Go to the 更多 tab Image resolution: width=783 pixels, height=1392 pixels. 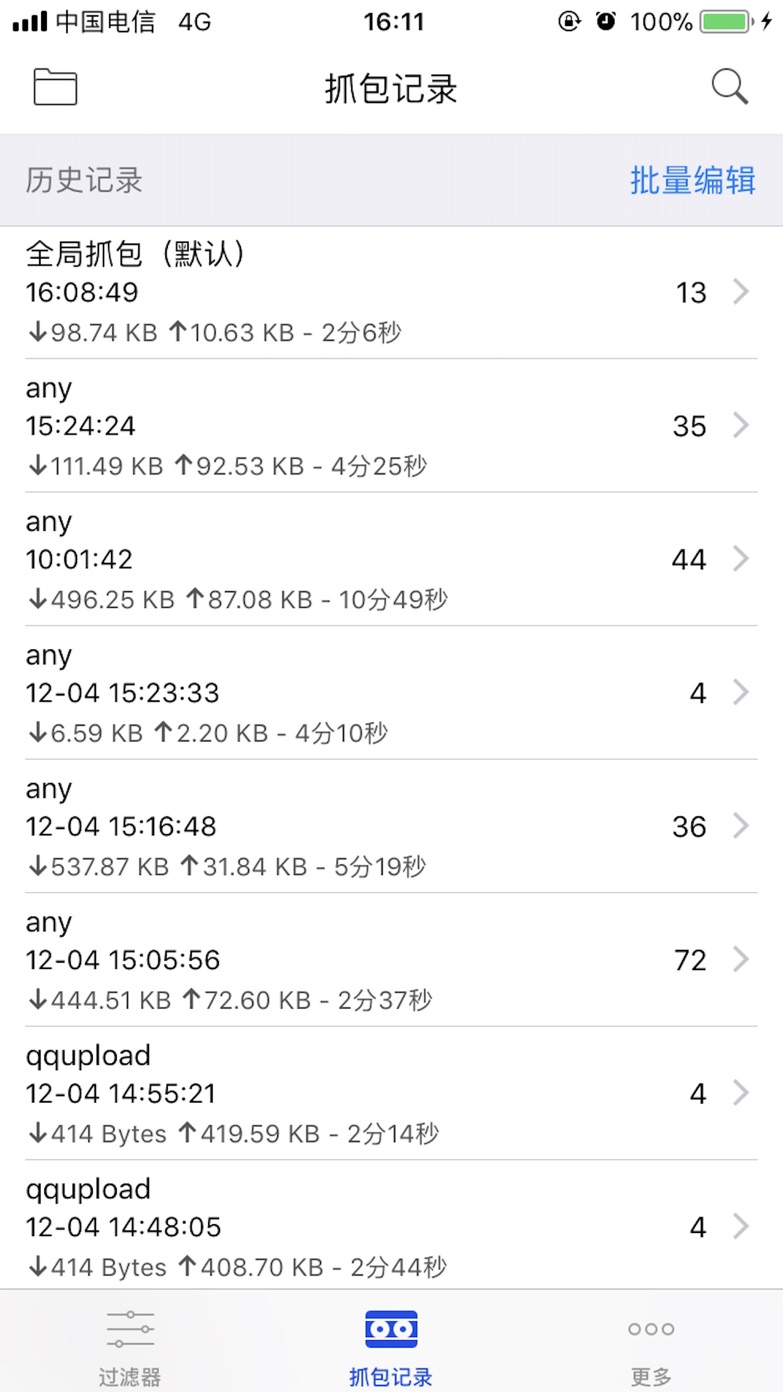(x=651, y=1346)
